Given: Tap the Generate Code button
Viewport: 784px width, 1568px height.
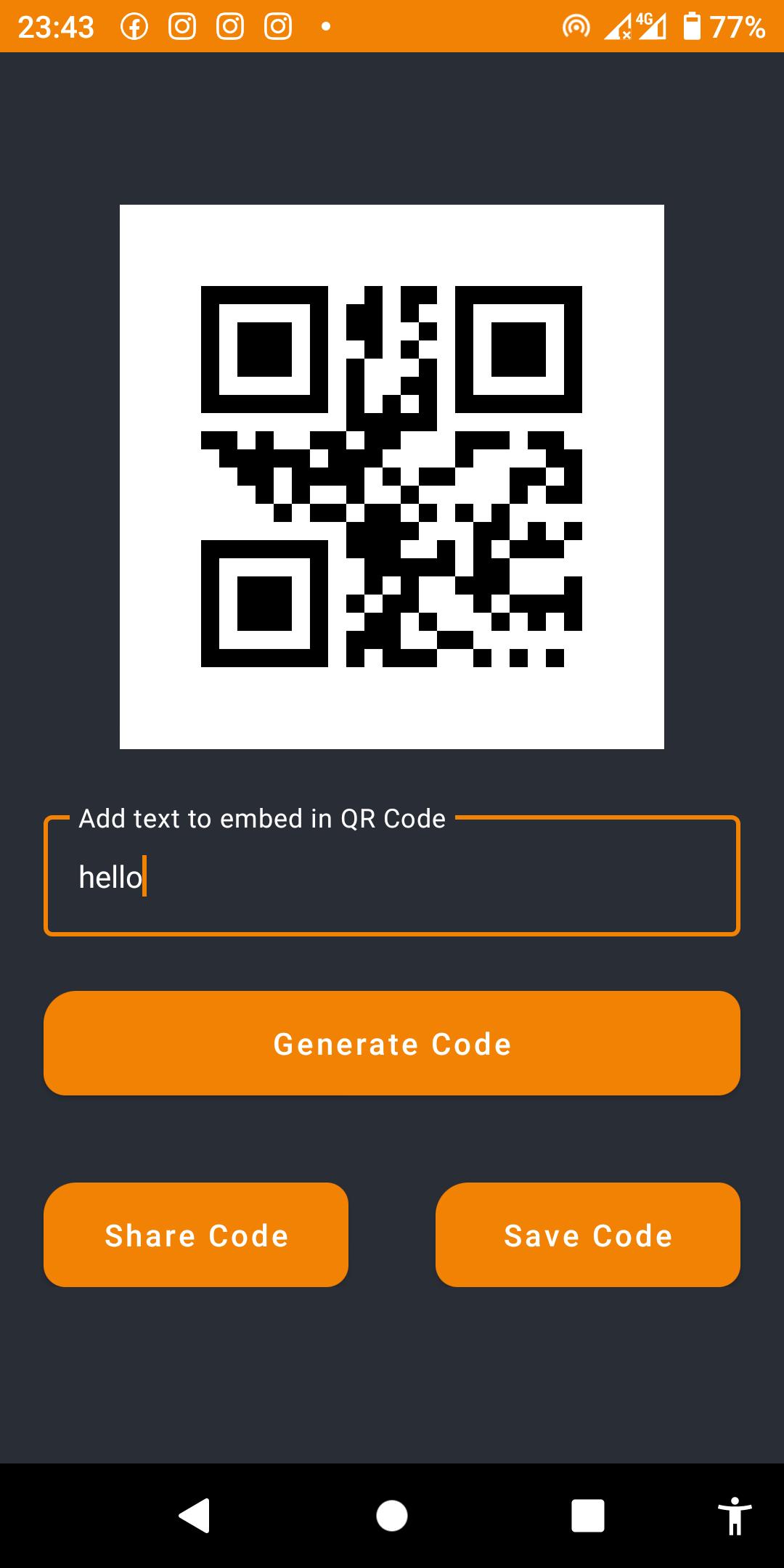Looking at the screenshot, I should (392, 1043).
